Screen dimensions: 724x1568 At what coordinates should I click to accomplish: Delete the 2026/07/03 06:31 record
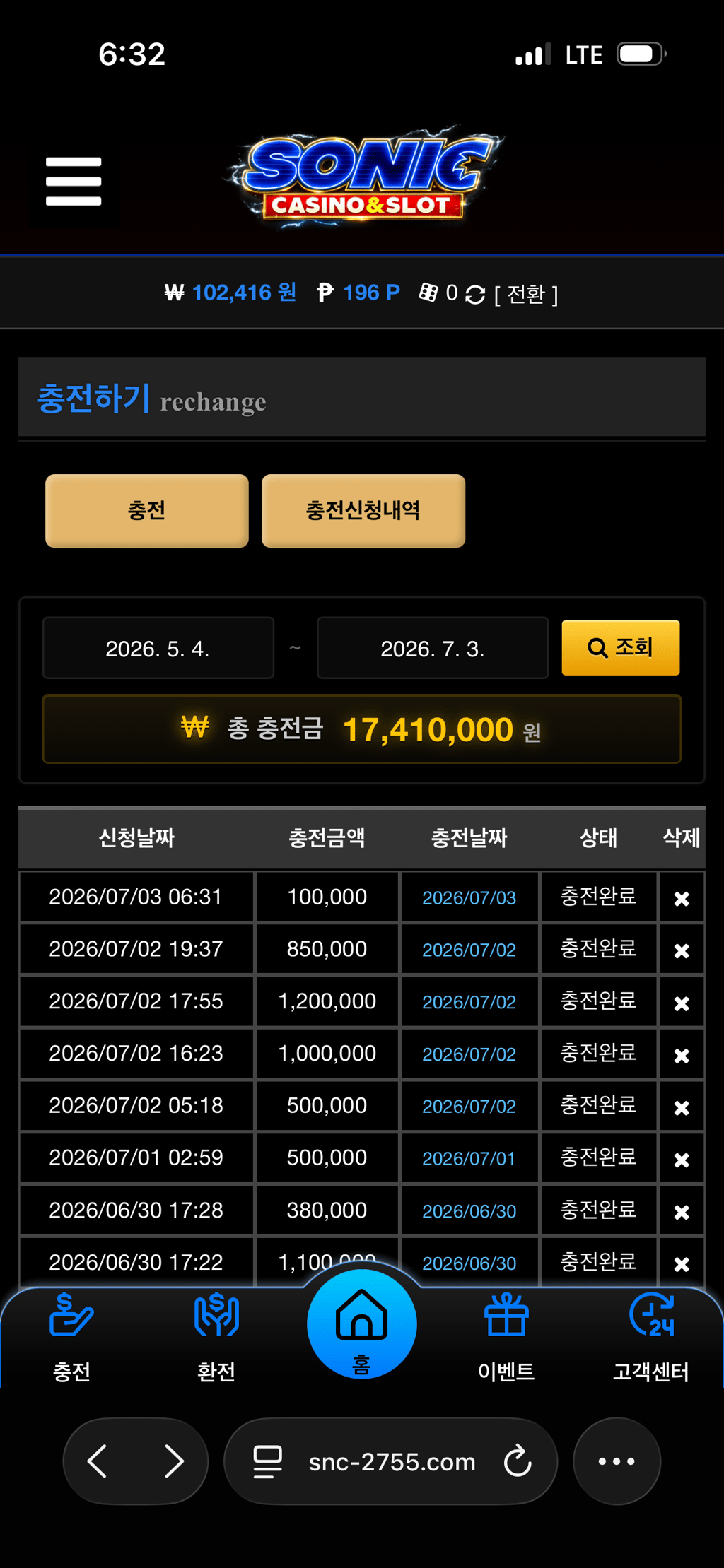682,898
